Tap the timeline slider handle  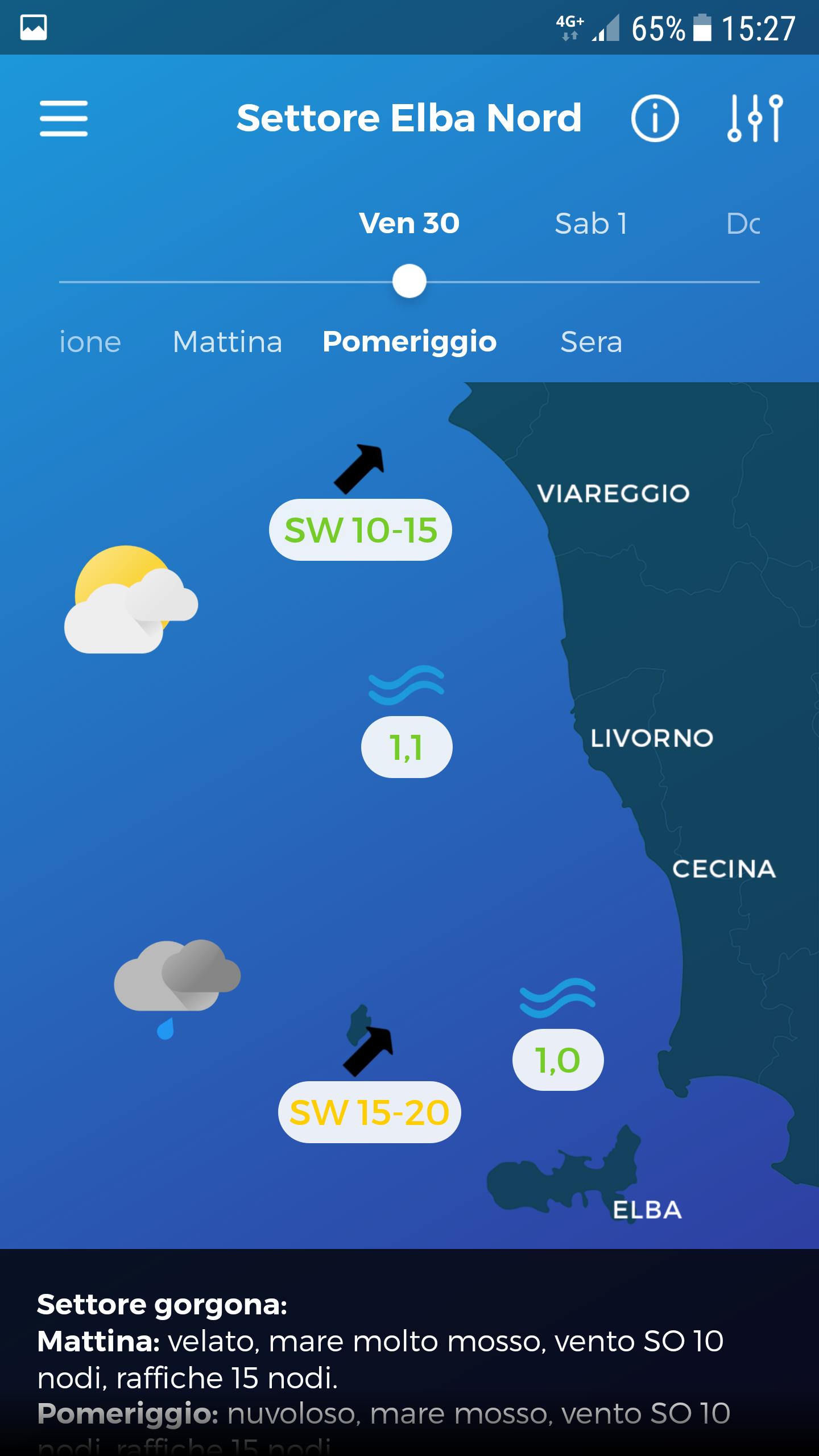pyautogui.click(x=409, y=281)
